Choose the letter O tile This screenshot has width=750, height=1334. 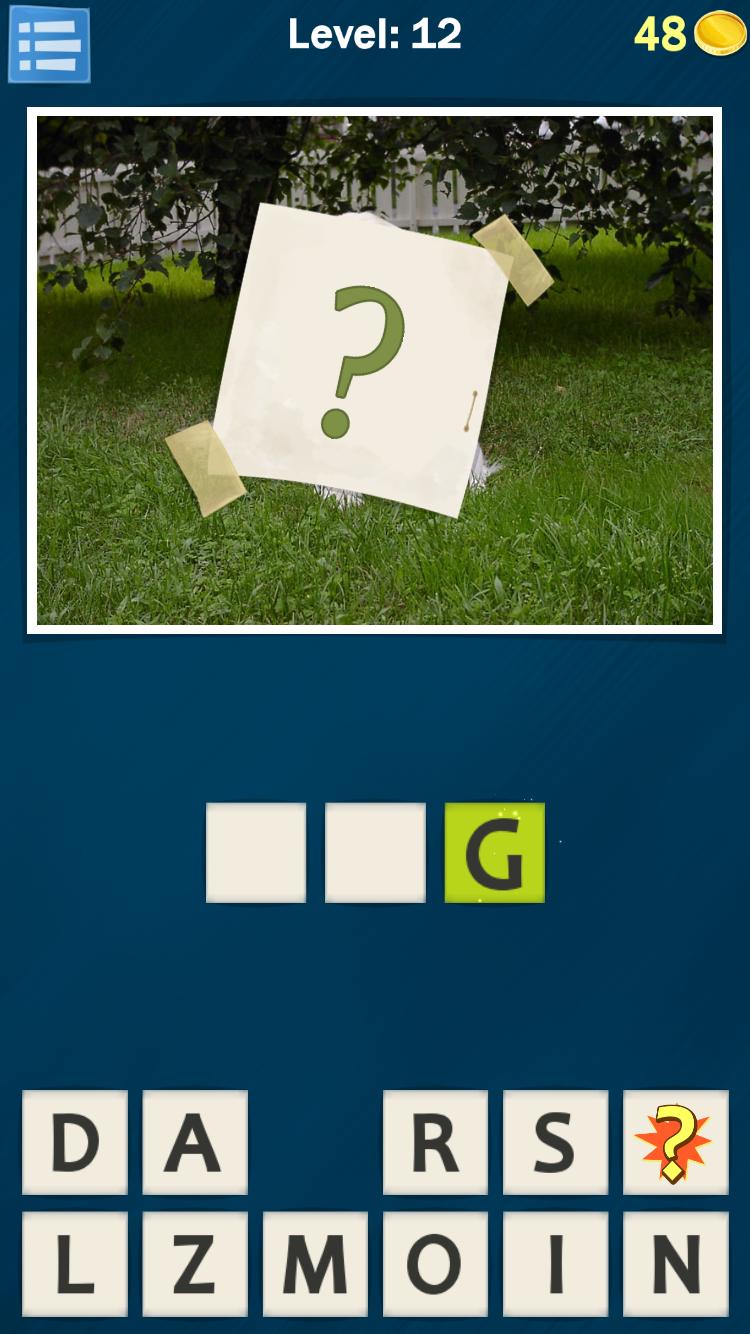click(x=435, y=1264)
